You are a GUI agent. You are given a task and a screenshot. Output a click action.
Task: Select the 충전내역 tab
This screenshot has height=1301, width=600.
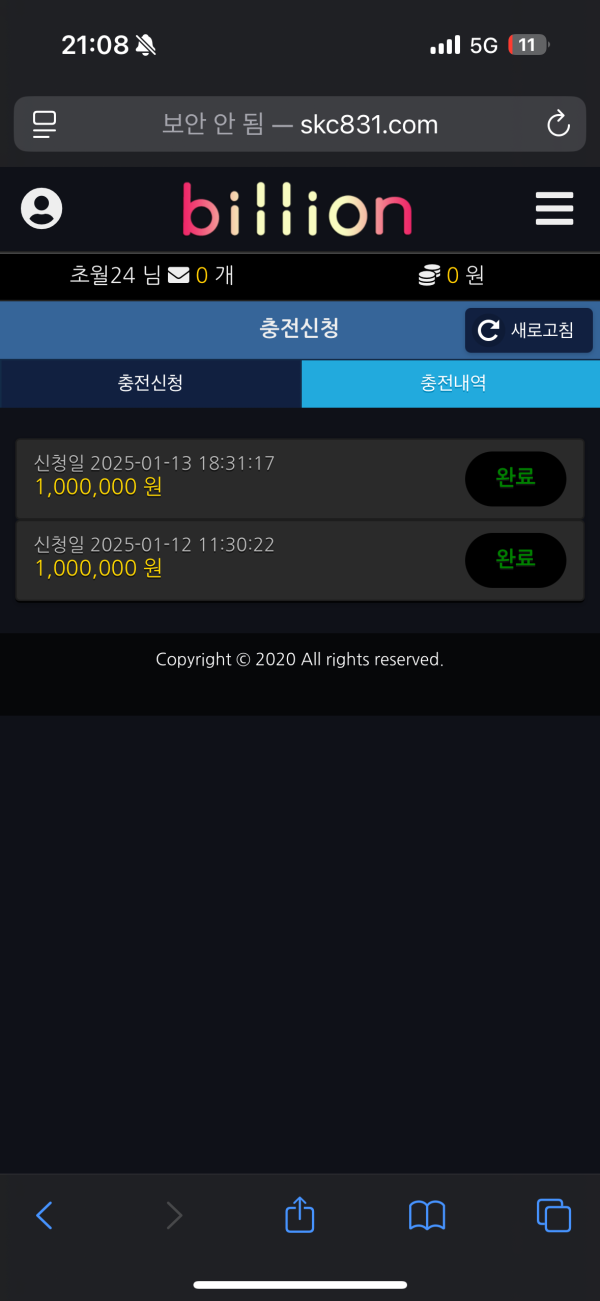point(451,383)
